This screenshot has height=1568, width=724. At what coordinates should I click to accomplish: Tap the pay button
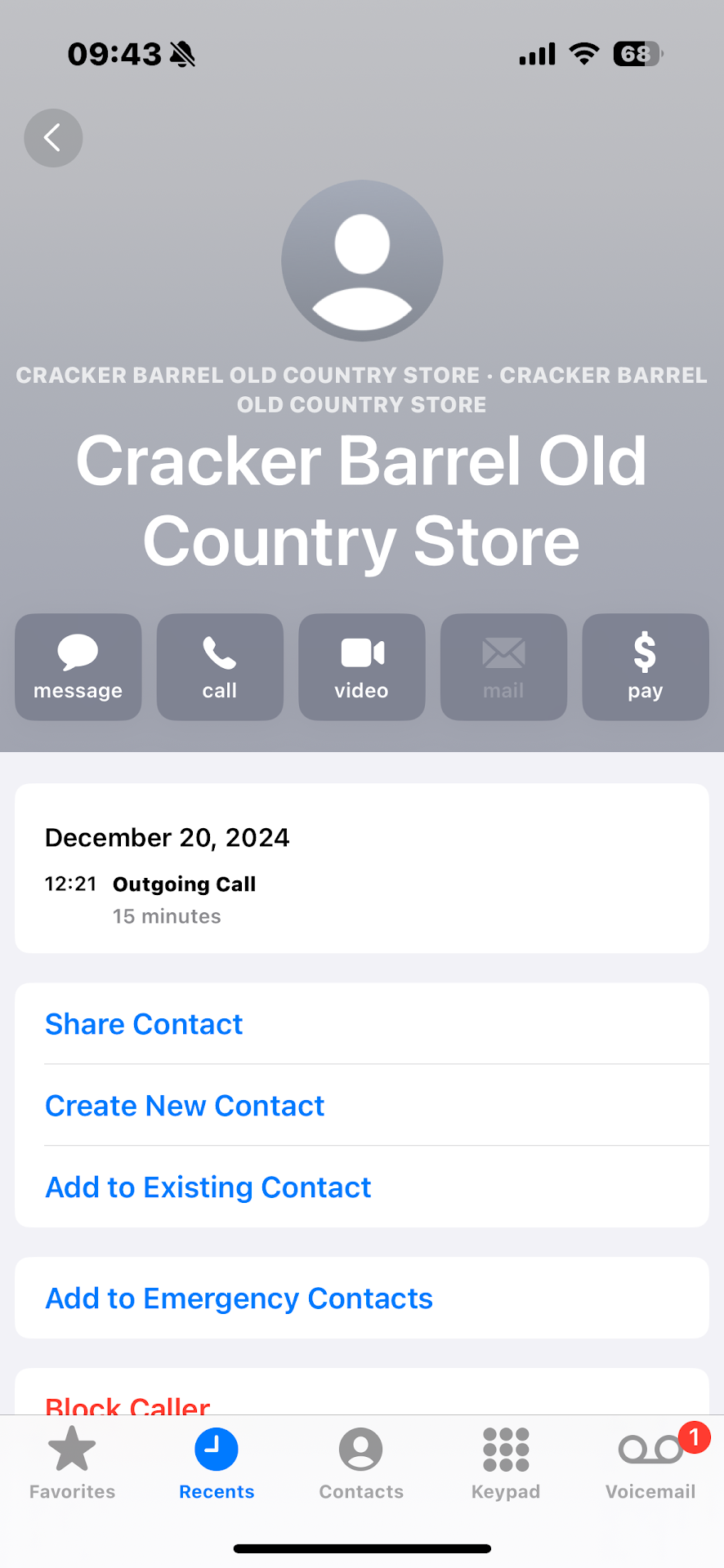(645, 667)
